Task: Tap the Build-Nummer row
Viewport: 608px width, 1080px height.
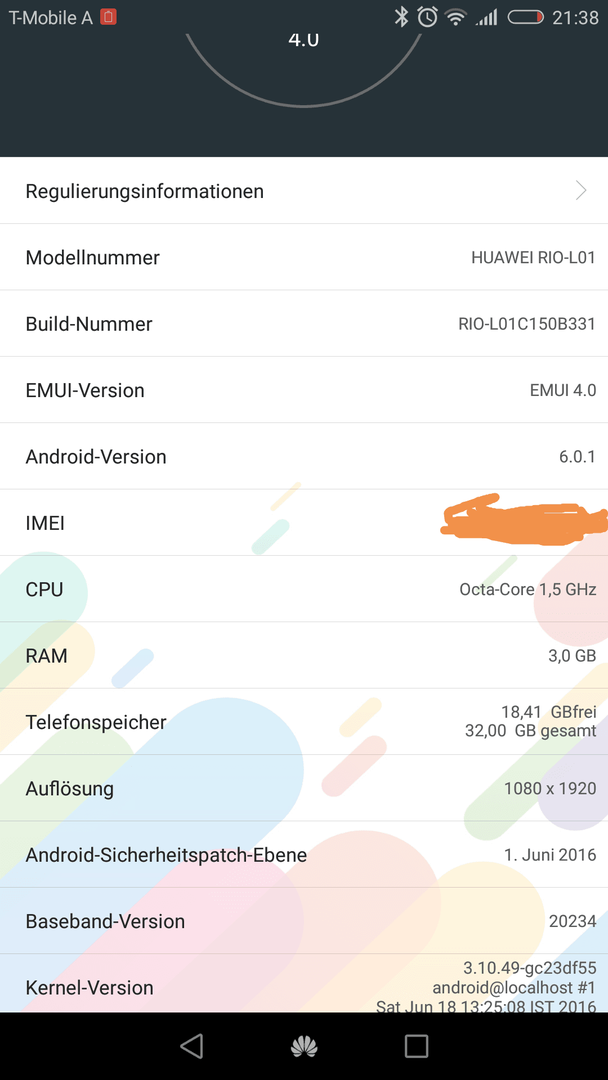Action: tap(304, 324)
